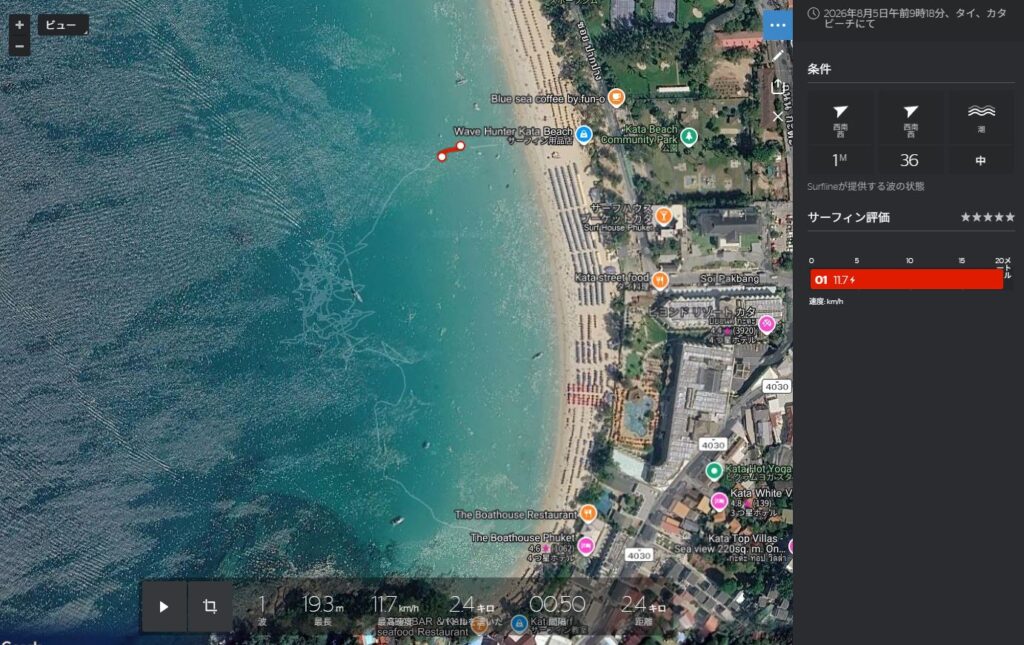Viewport: 1024px width, 645px height.
Task: Open the blue three-dot options menu
Action: coord(777,25)
